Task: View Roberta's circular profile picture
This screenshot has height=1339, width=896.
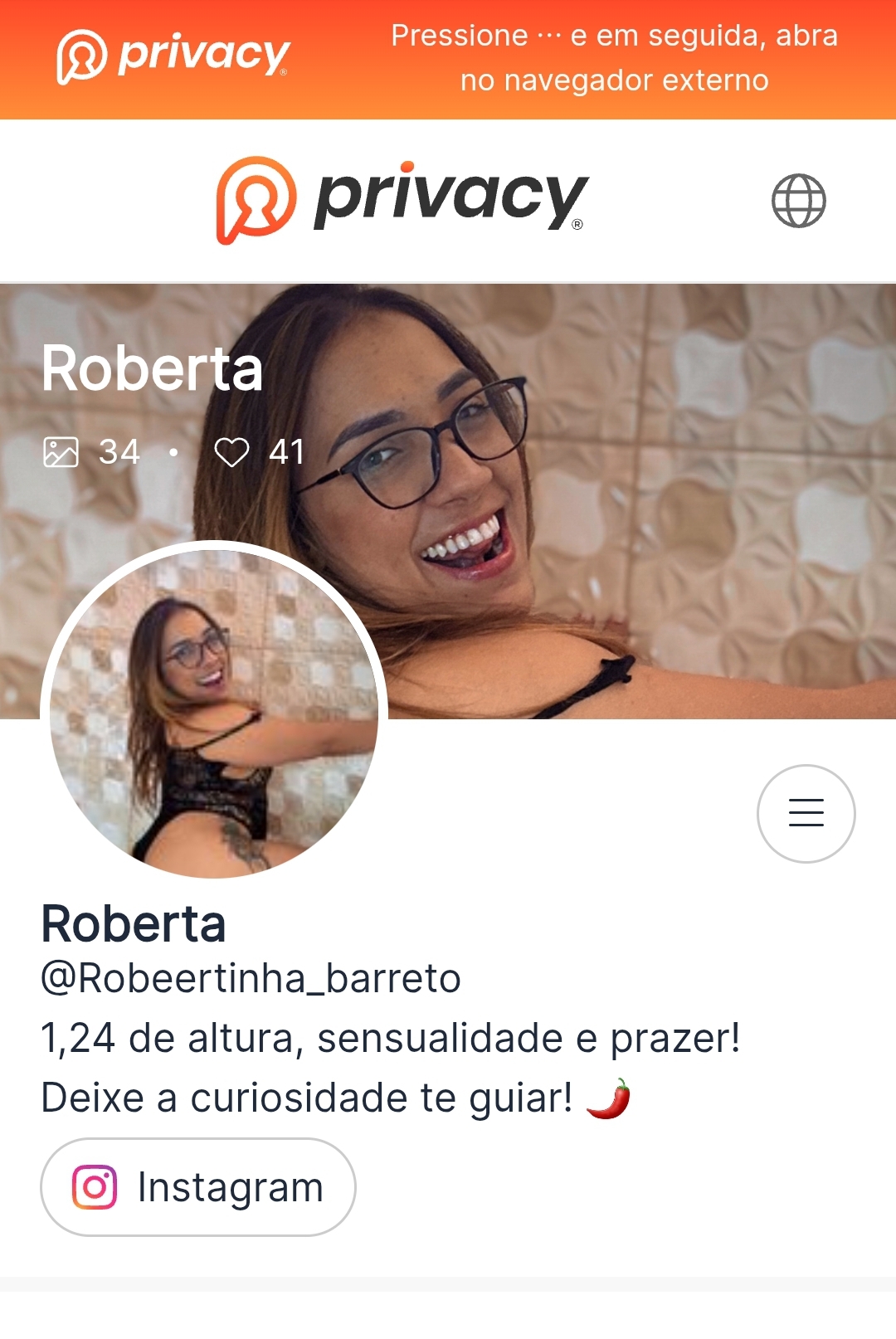Action: [214, 713]
